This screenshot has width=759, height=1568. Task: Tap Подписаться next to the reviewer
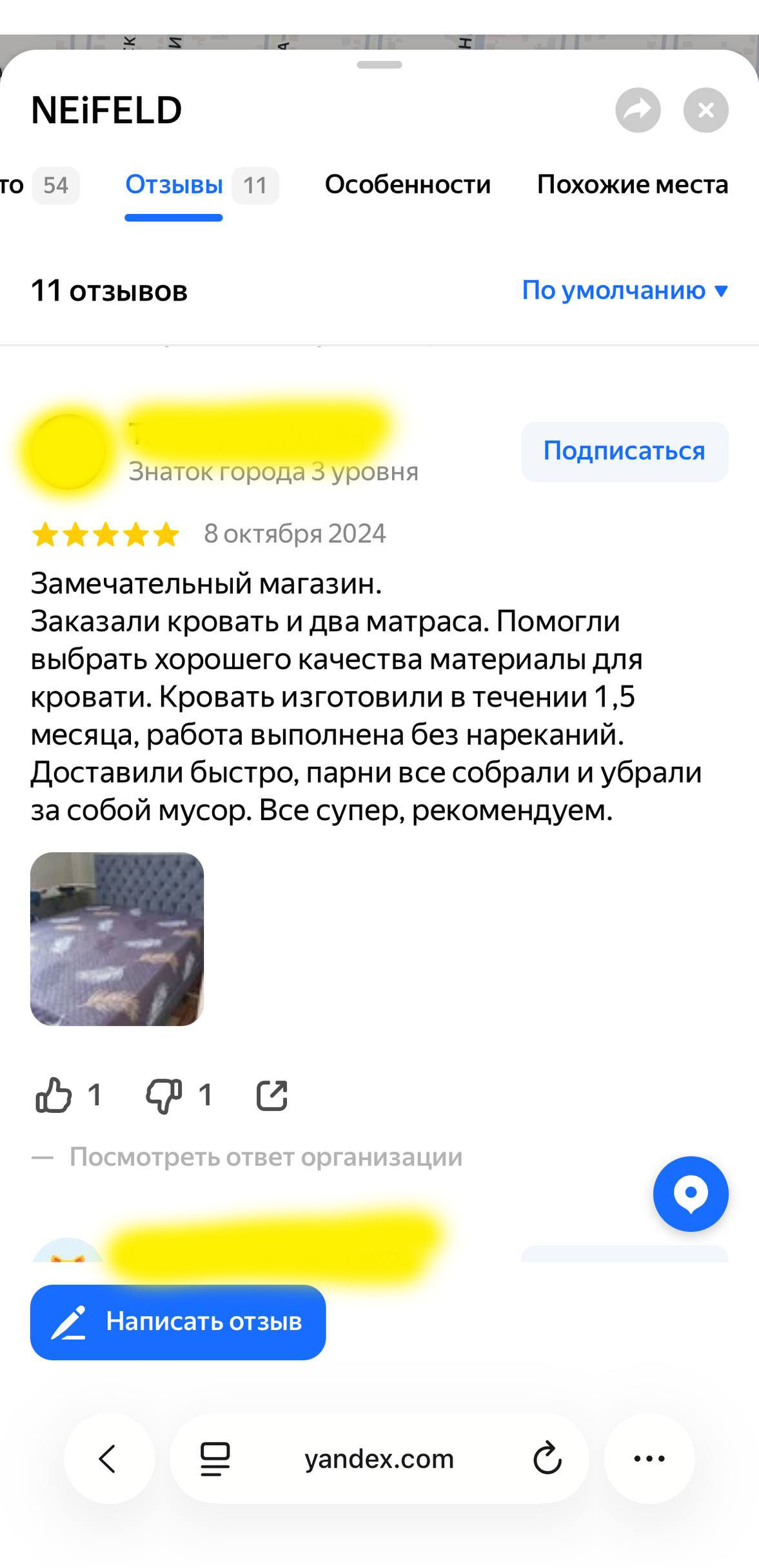point(624,451)
